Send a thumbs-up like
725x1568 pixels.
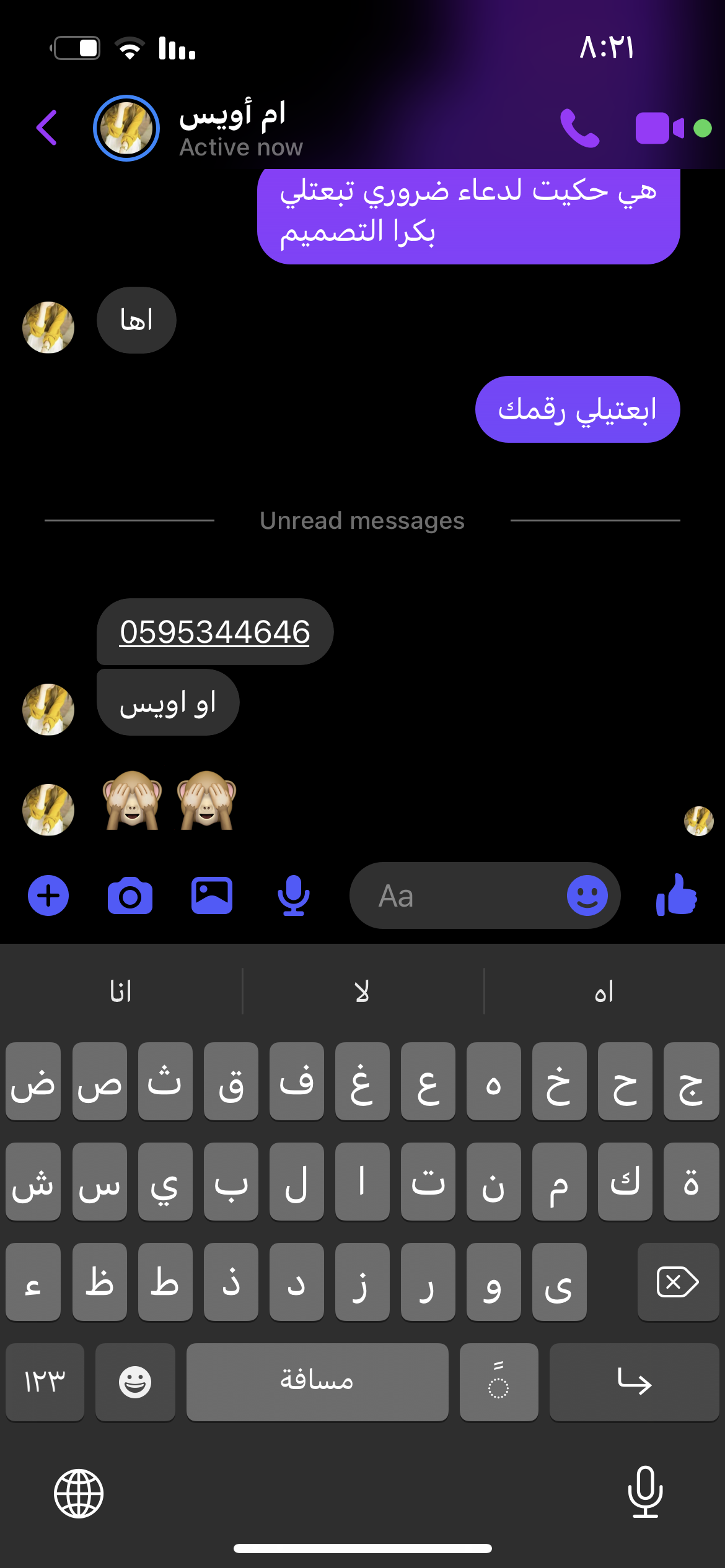[x=677, y=895]
